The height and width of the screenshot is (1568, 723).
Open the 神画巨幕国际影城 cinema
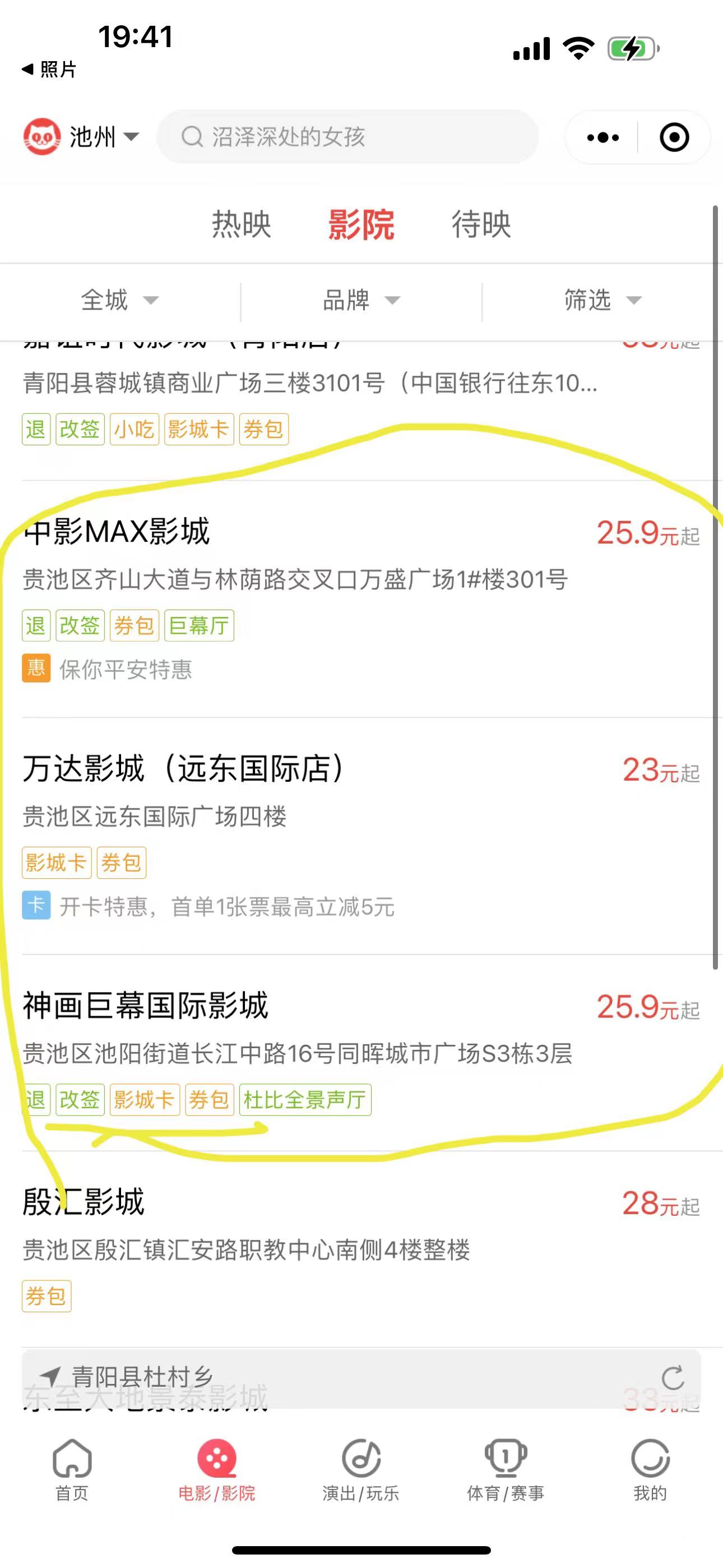[x=146, y=1006]
